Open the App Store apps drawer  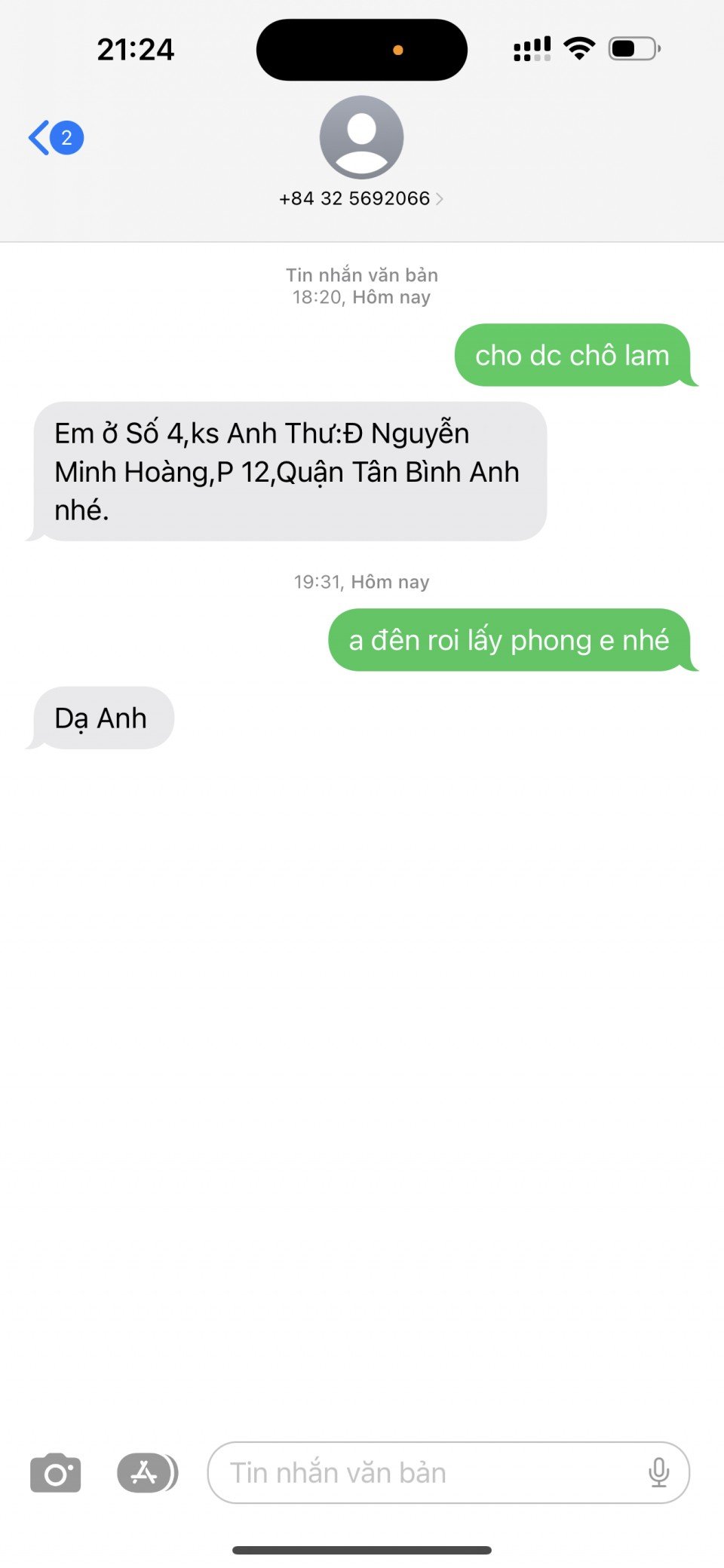[x=146, y=1472]
